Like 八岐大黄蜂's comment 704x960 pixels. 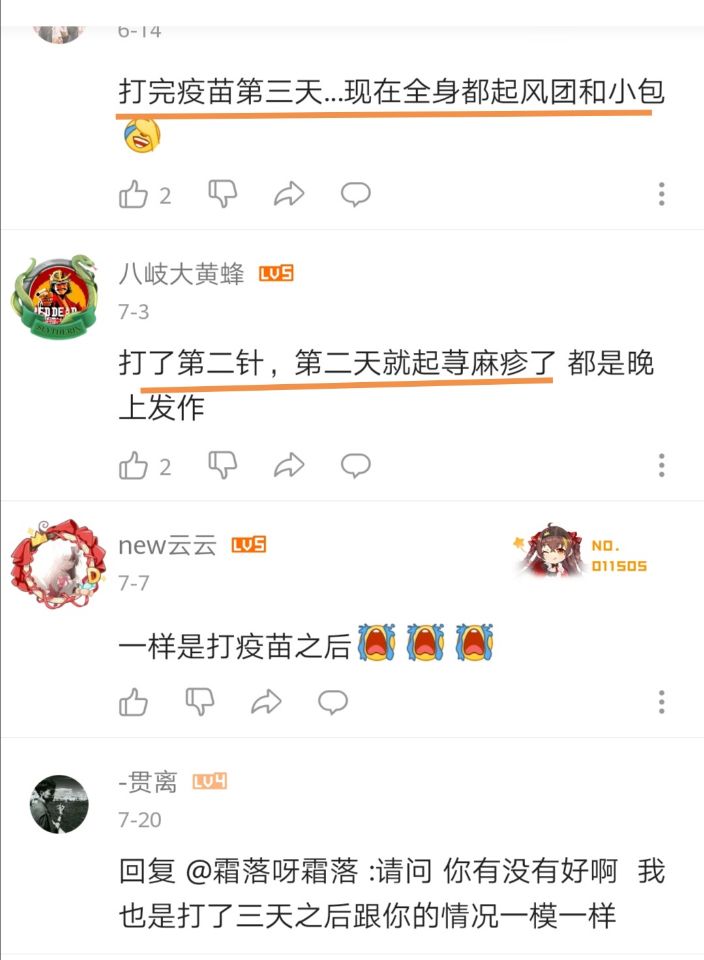134,465
